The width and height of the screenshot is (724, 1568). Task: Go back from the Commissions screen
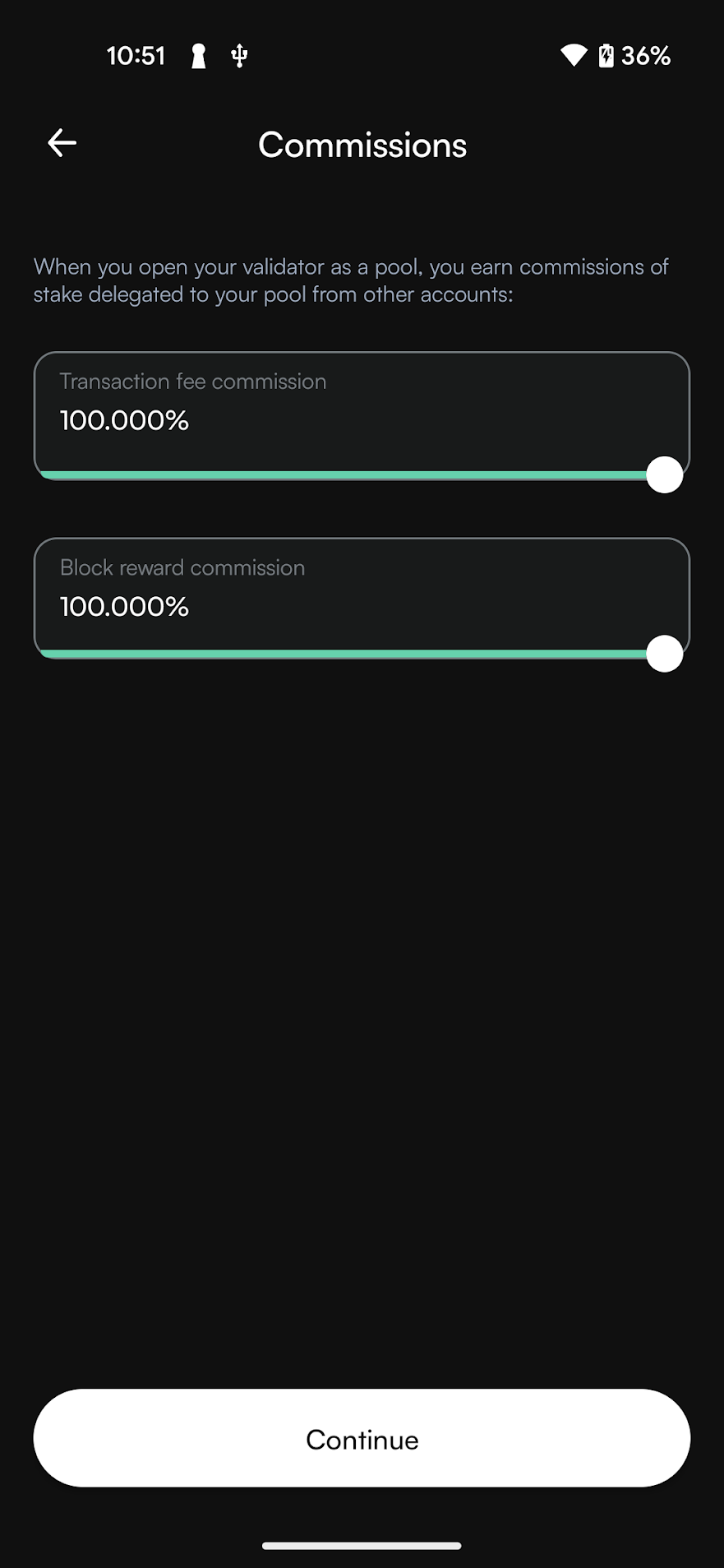pos(62,143)
